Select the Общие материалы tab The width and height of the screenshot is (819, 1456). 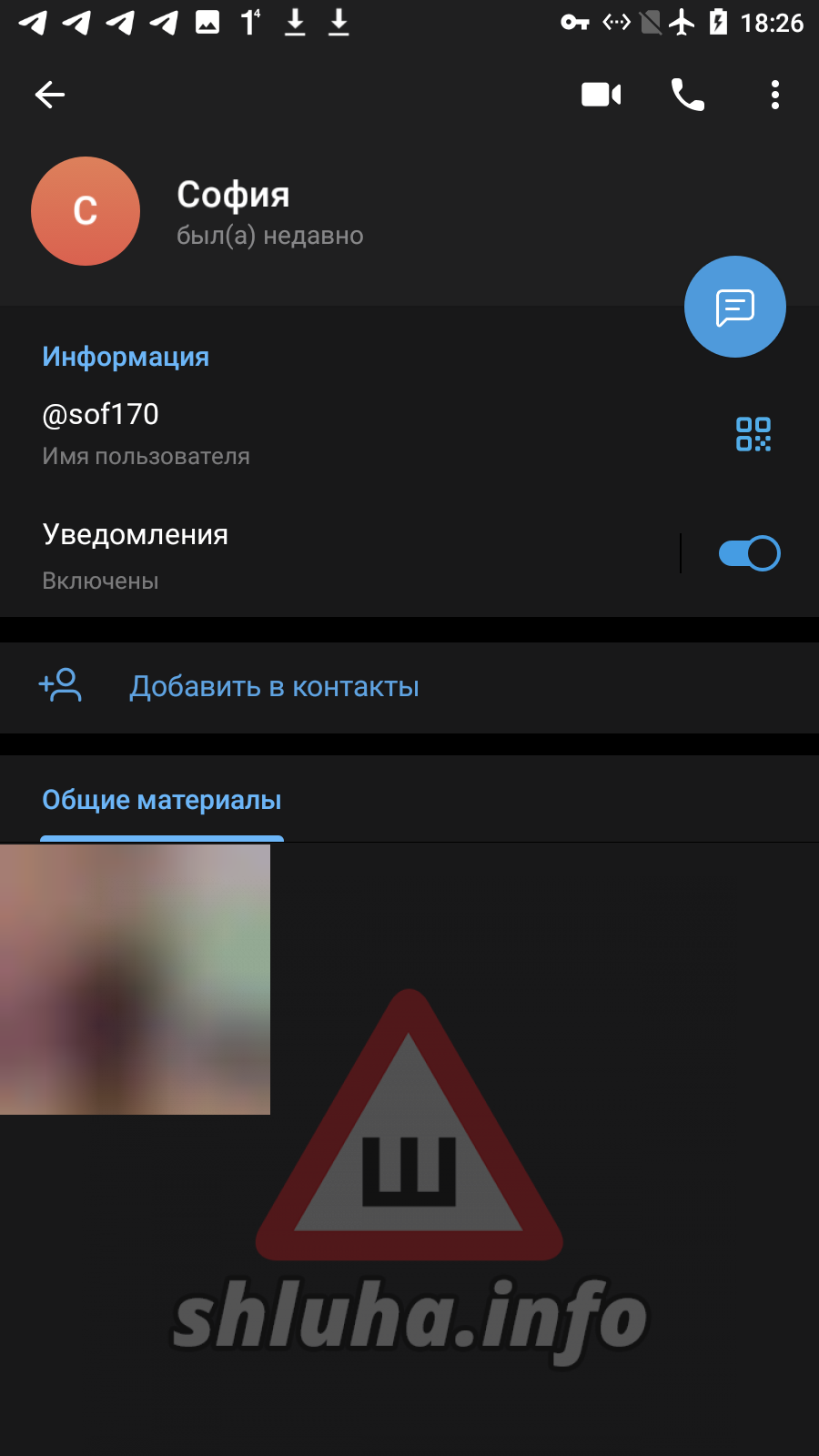162,801
